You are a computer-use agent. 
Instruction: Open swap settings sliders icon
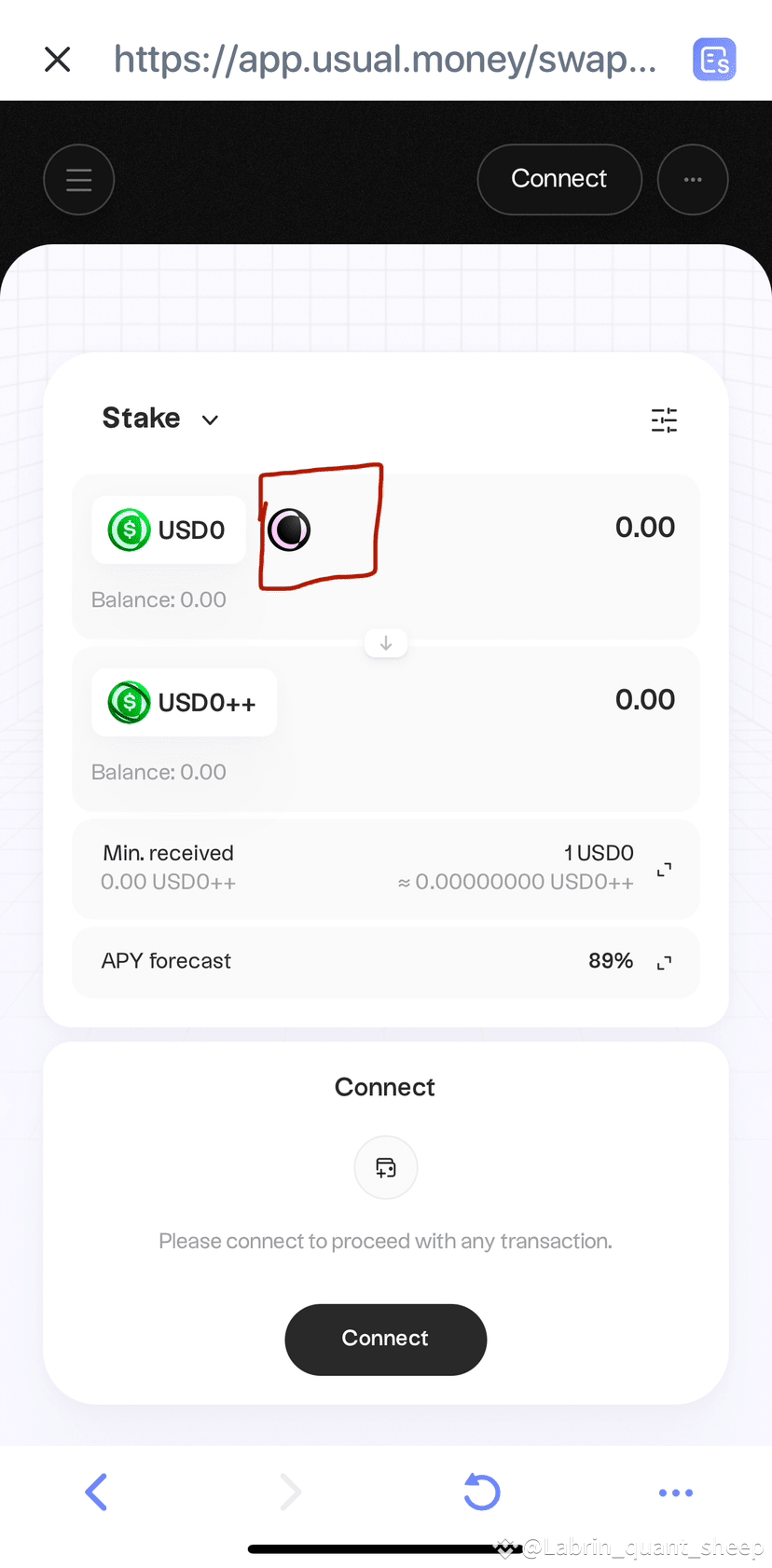coord(664,420)
